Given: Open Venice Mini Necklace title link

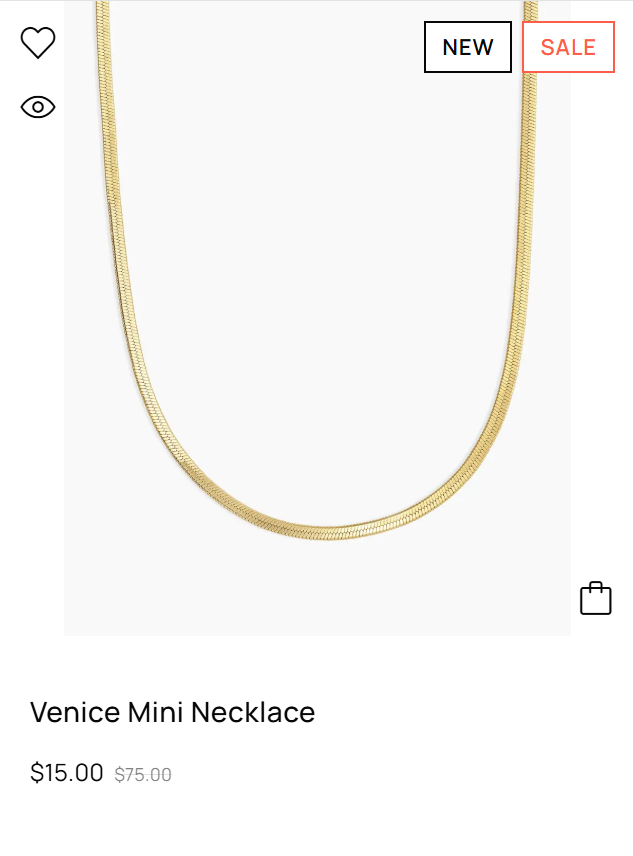Looking at the screenshot, I should click(172, 712).
